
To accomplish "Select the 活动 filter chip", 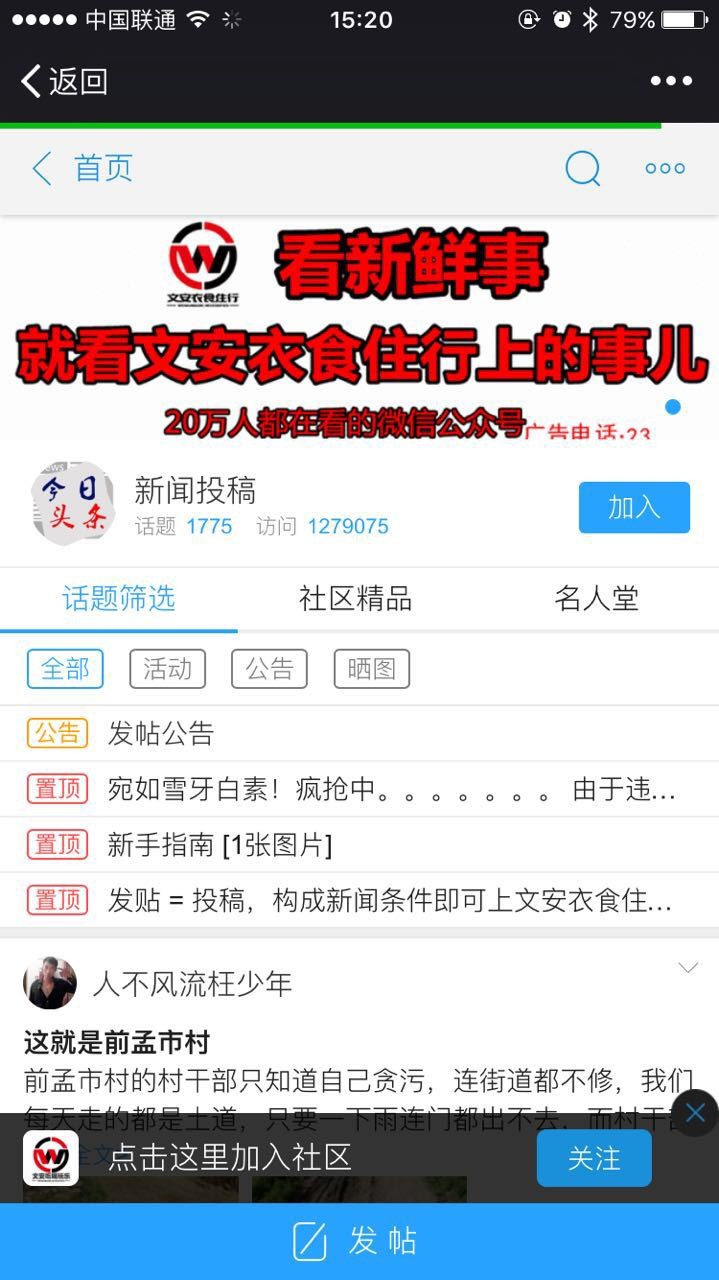I will [x=167, y=669].
